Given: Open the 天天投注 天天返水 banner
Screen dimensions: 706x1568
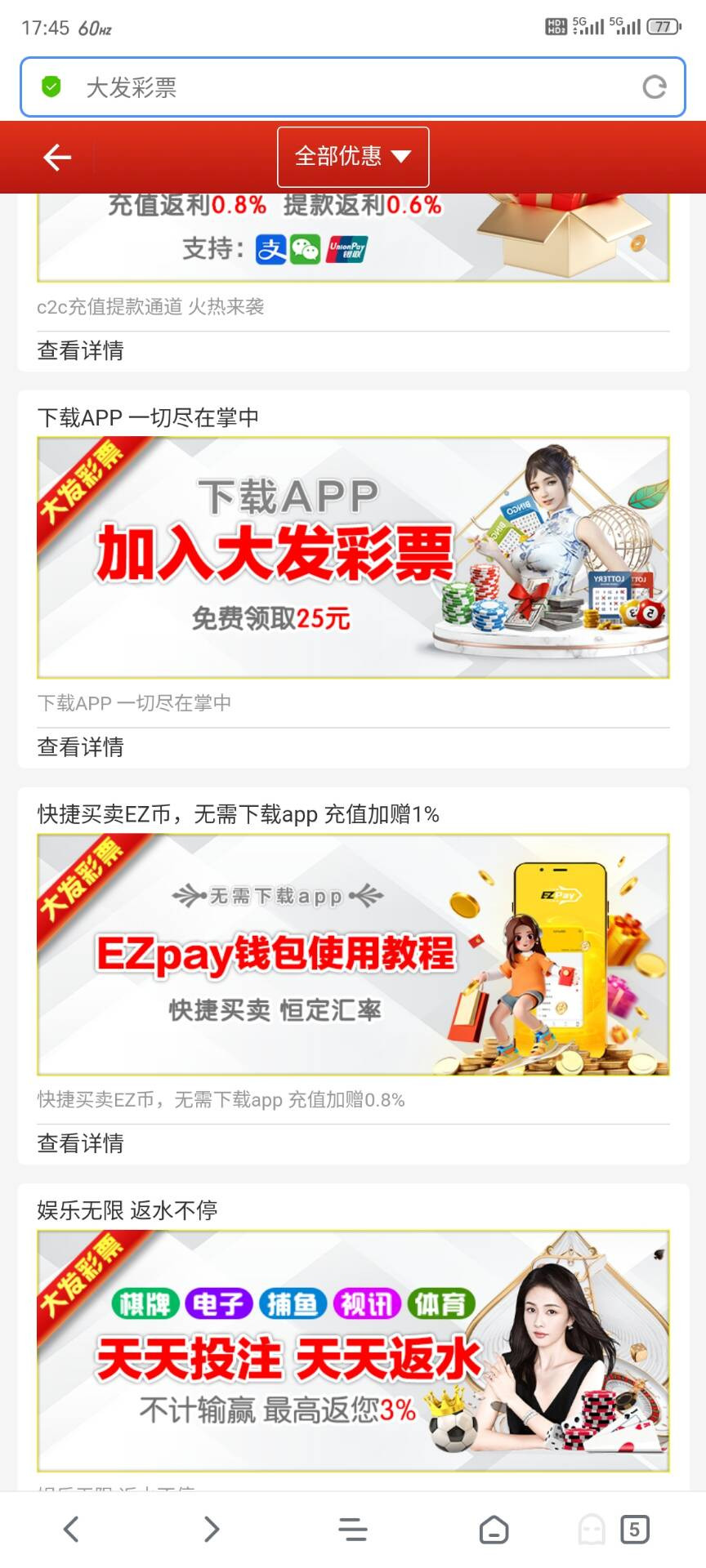Looking at the screenshot, I should coord(353,1351).
